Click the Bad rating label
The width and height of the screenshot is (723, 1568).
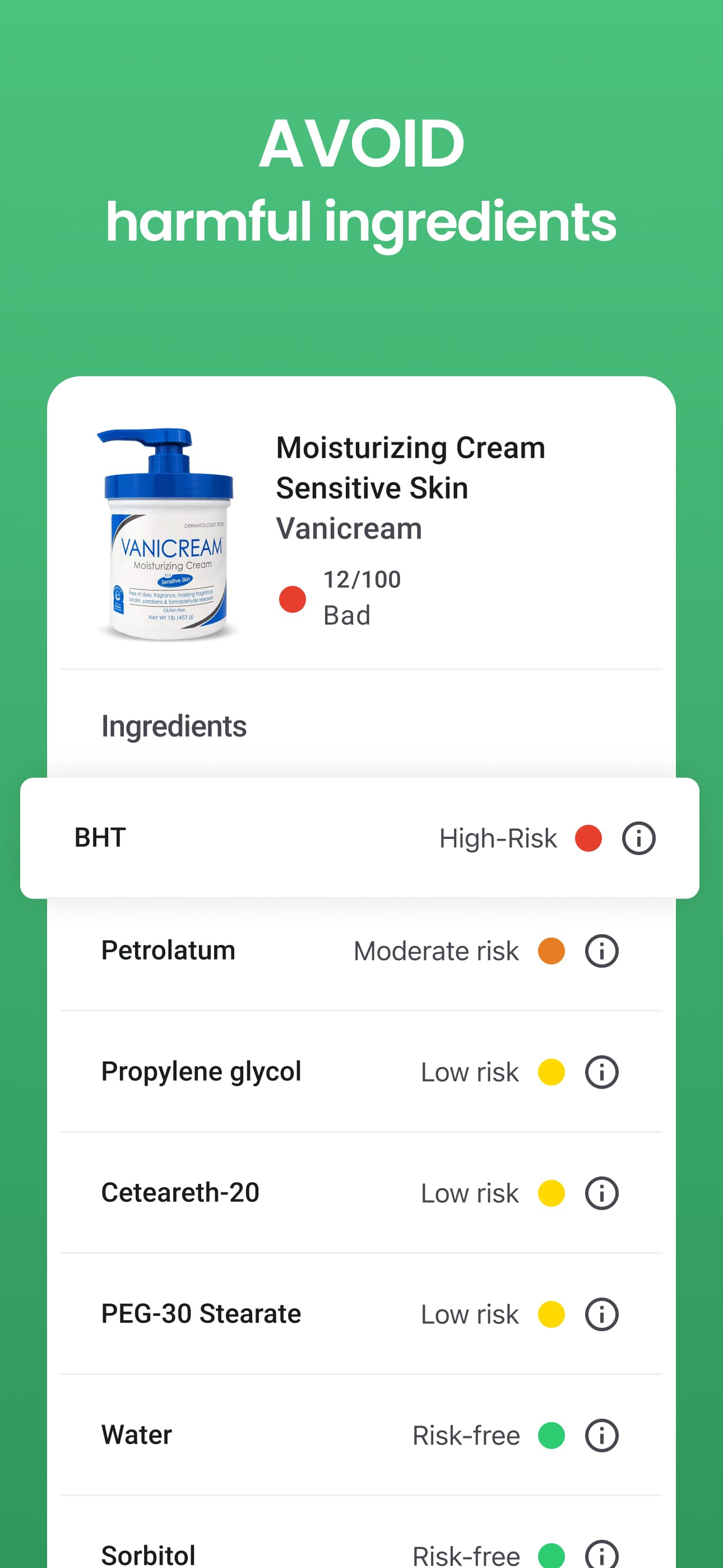pyautogui.click(x=346, y=615)
